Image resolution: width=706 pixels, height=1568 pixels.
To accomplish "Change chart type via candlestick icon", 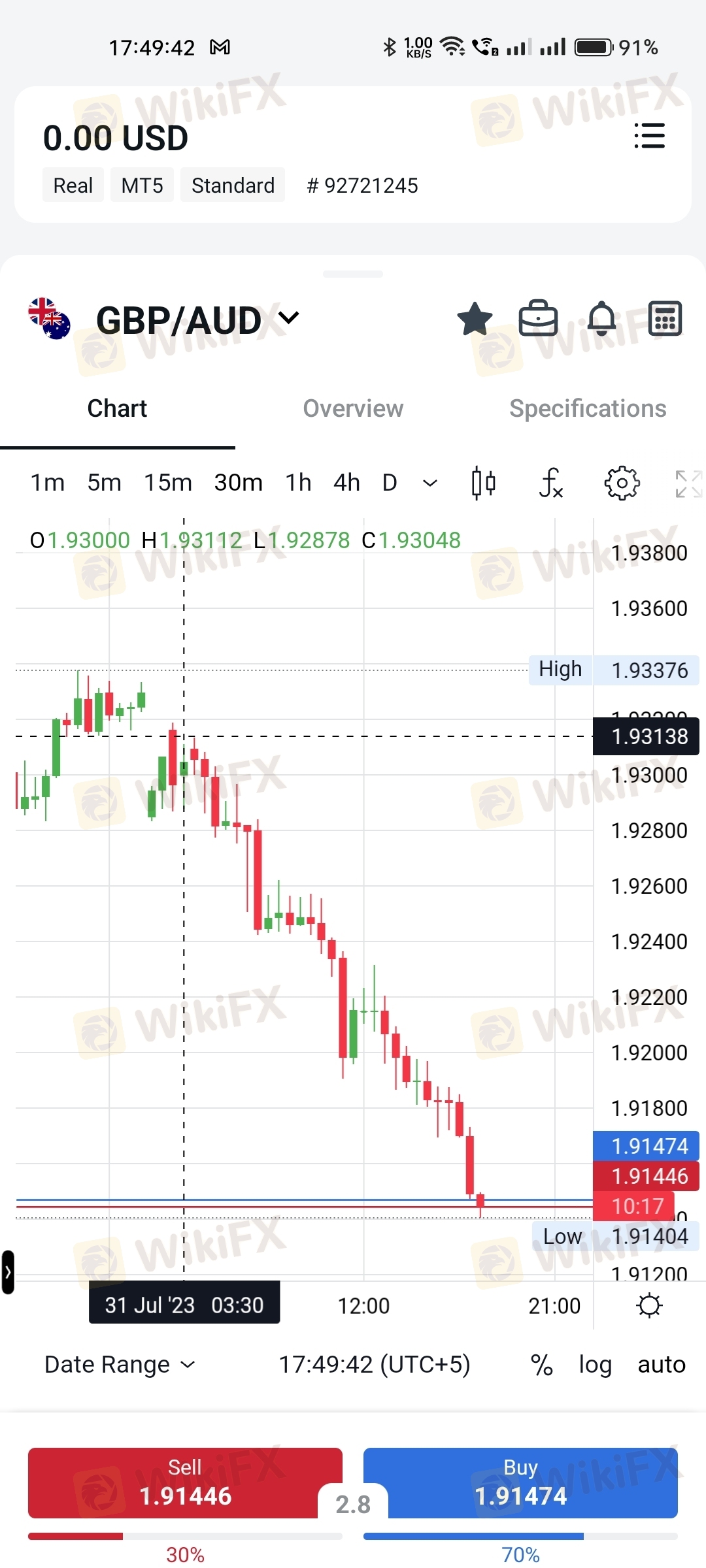I will click(484, 483).
